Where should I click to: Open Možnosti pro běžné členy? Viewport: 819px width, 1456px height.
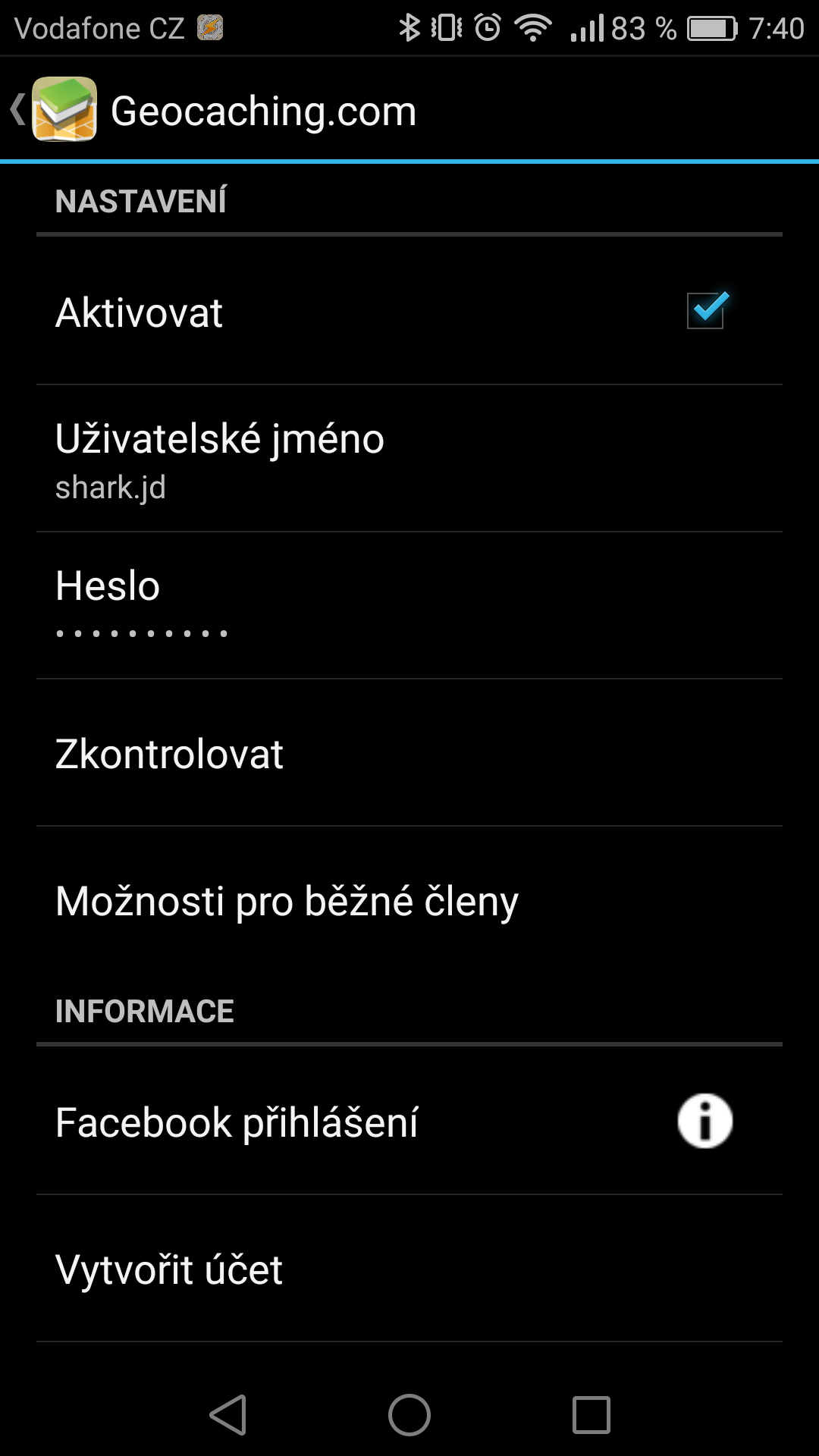click(x=409, y=900)
